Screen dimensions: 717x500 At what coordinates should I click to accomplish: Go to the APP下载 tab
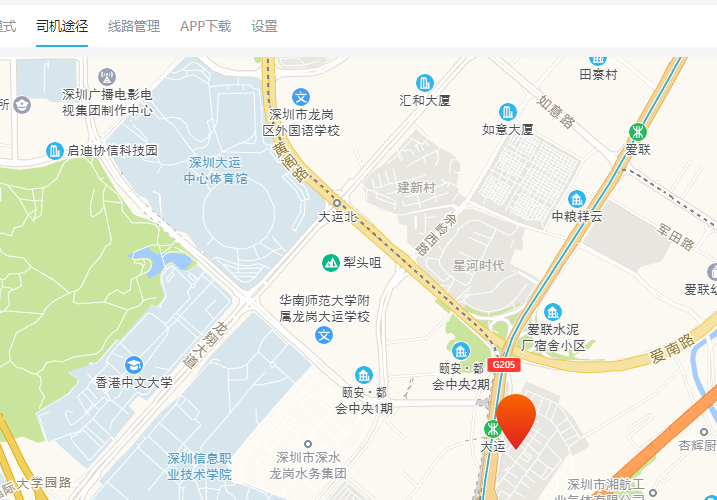[205, 26]
